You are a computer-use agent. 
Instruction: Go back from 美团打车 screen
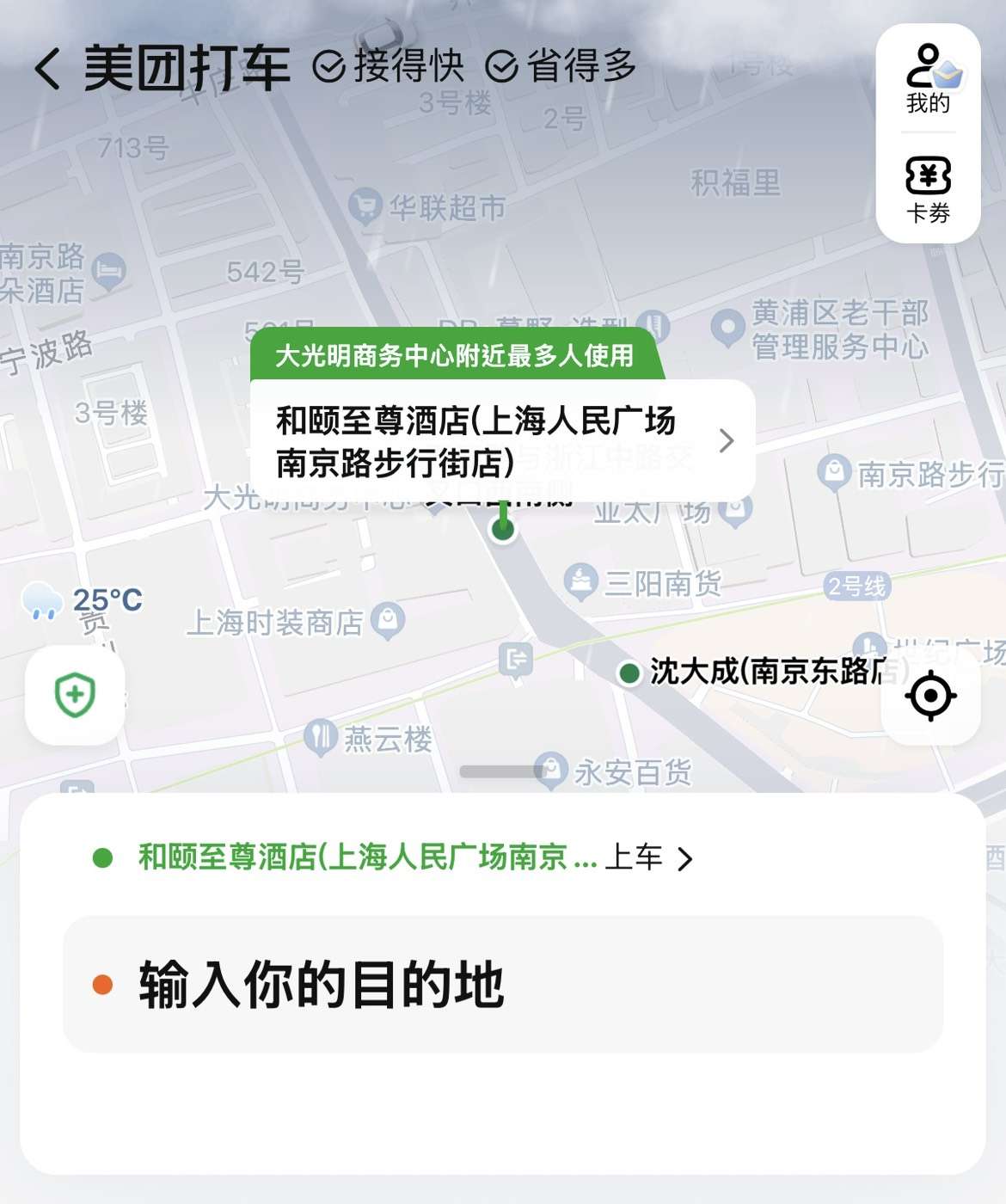[x=48, y=69]
